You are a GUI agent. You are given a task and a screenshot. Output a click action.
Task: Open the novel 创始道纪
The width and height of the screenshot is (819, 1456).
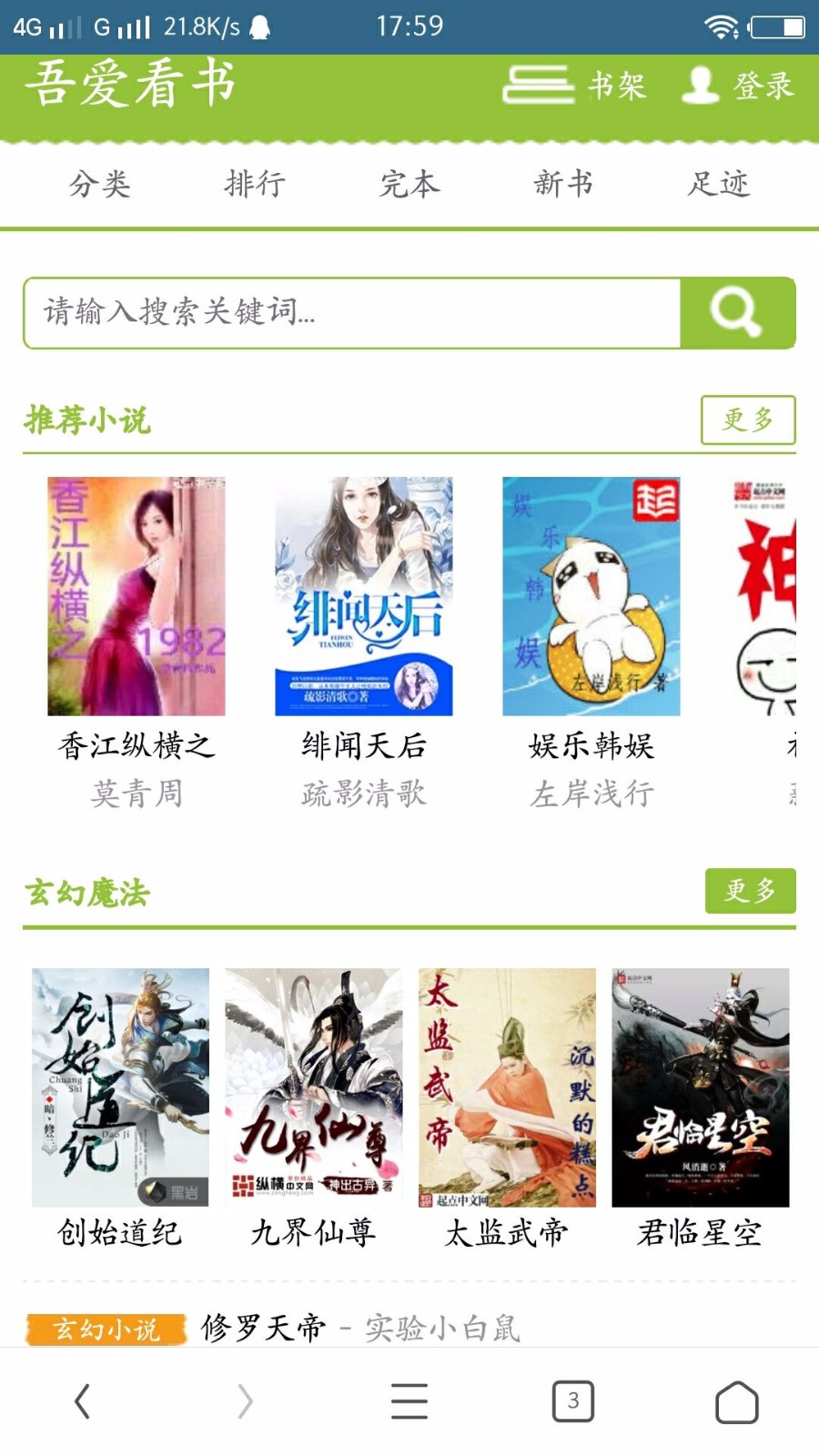coord(120,1087)
